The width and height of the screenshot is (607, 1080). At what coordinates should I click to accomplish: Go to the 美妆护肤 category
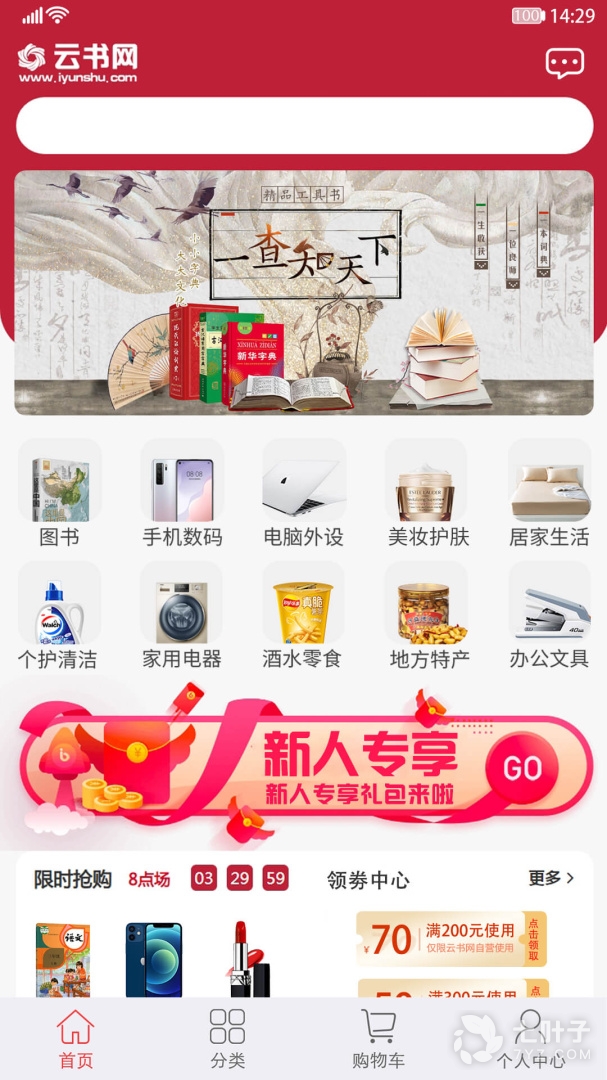pos(427,493)
